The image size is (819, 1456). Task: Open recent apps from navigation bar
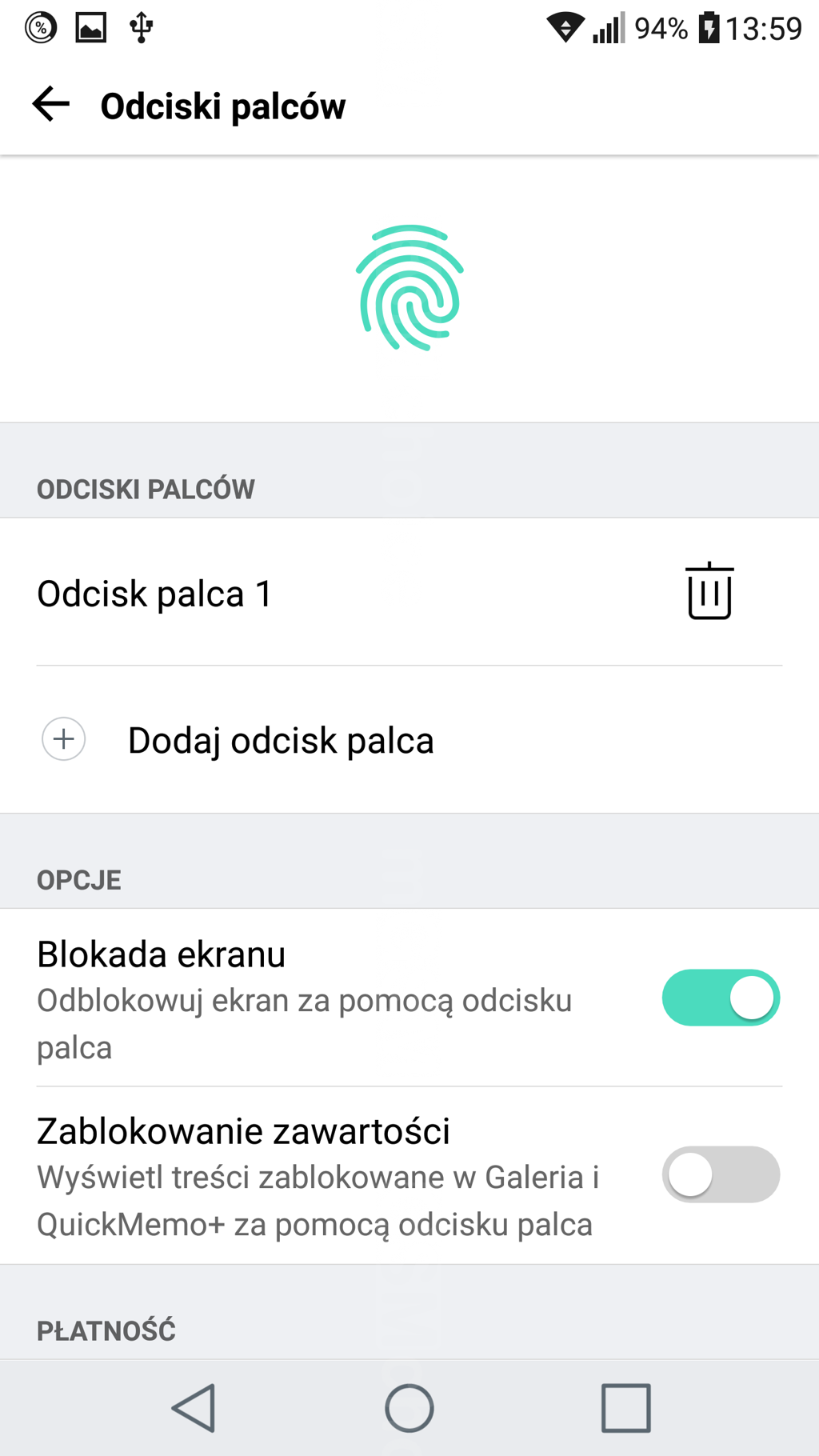(625, 1408)
